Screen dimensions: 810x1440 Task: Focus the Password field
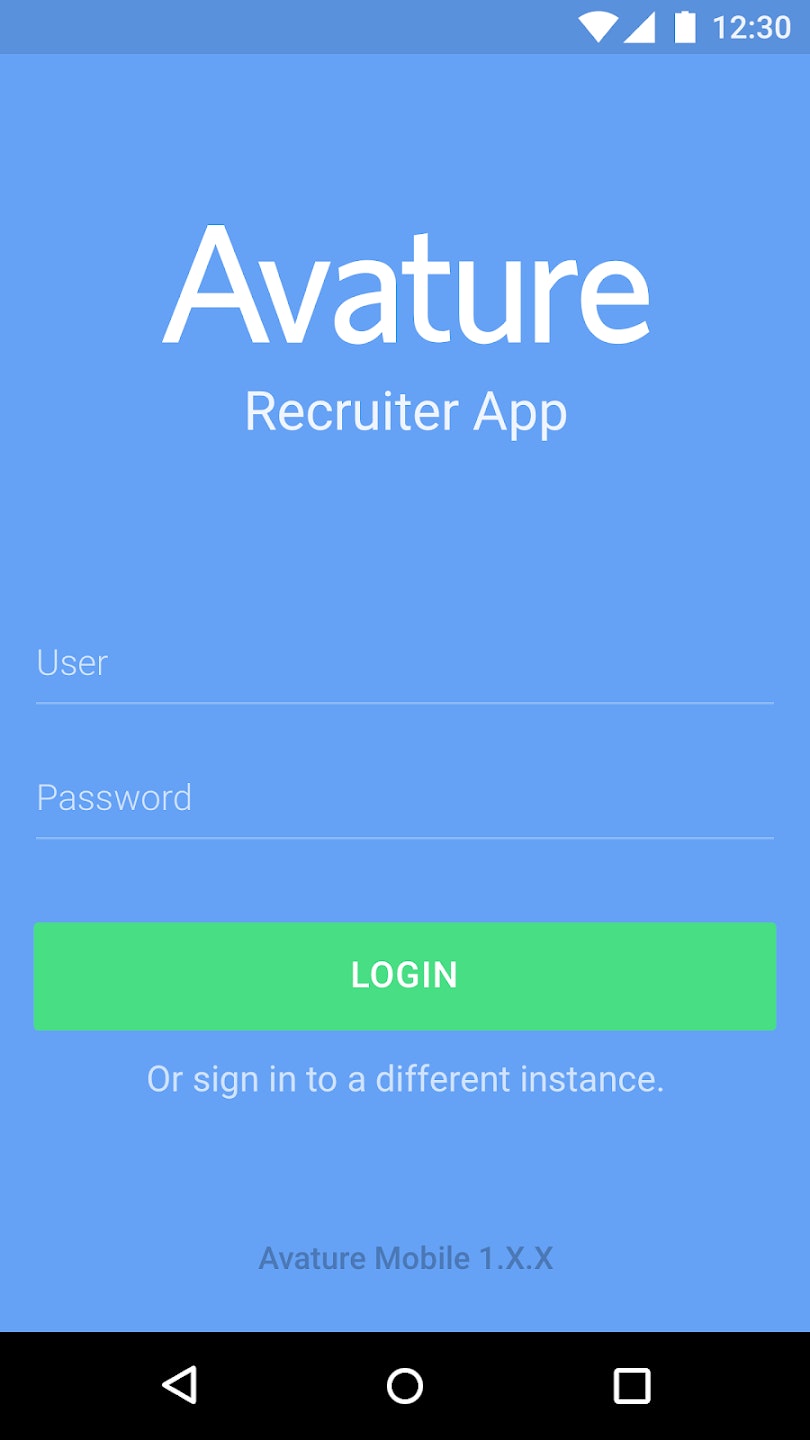tap(404, 798)
